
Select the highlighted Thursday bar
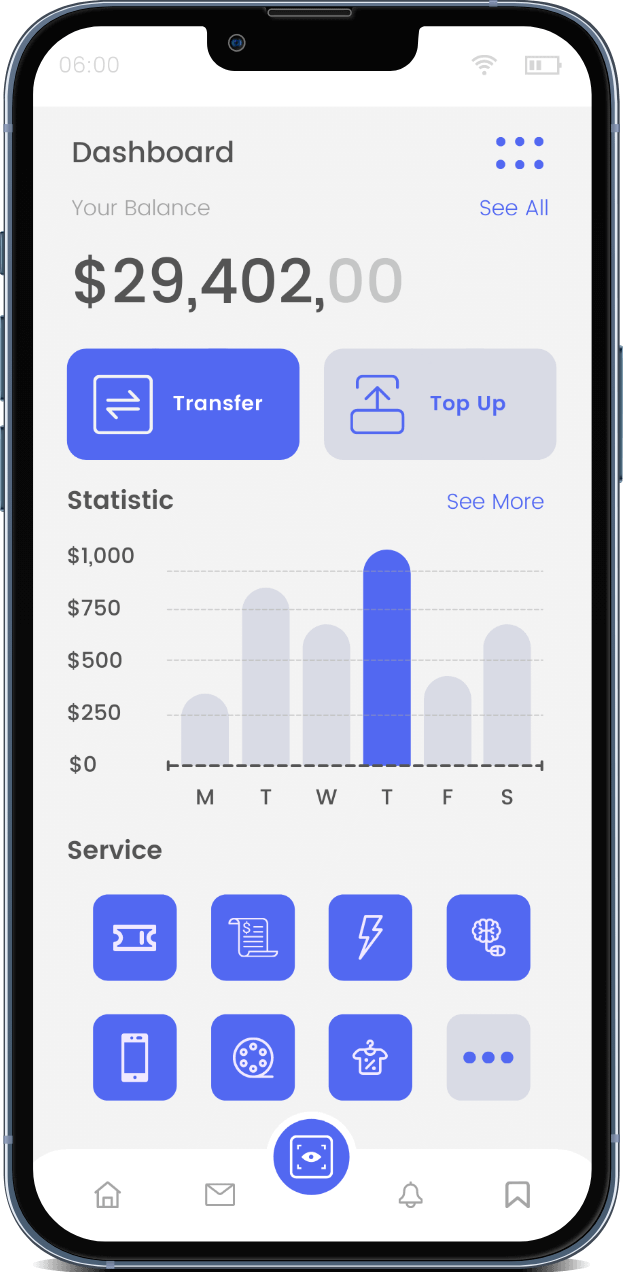coord(387,660)
